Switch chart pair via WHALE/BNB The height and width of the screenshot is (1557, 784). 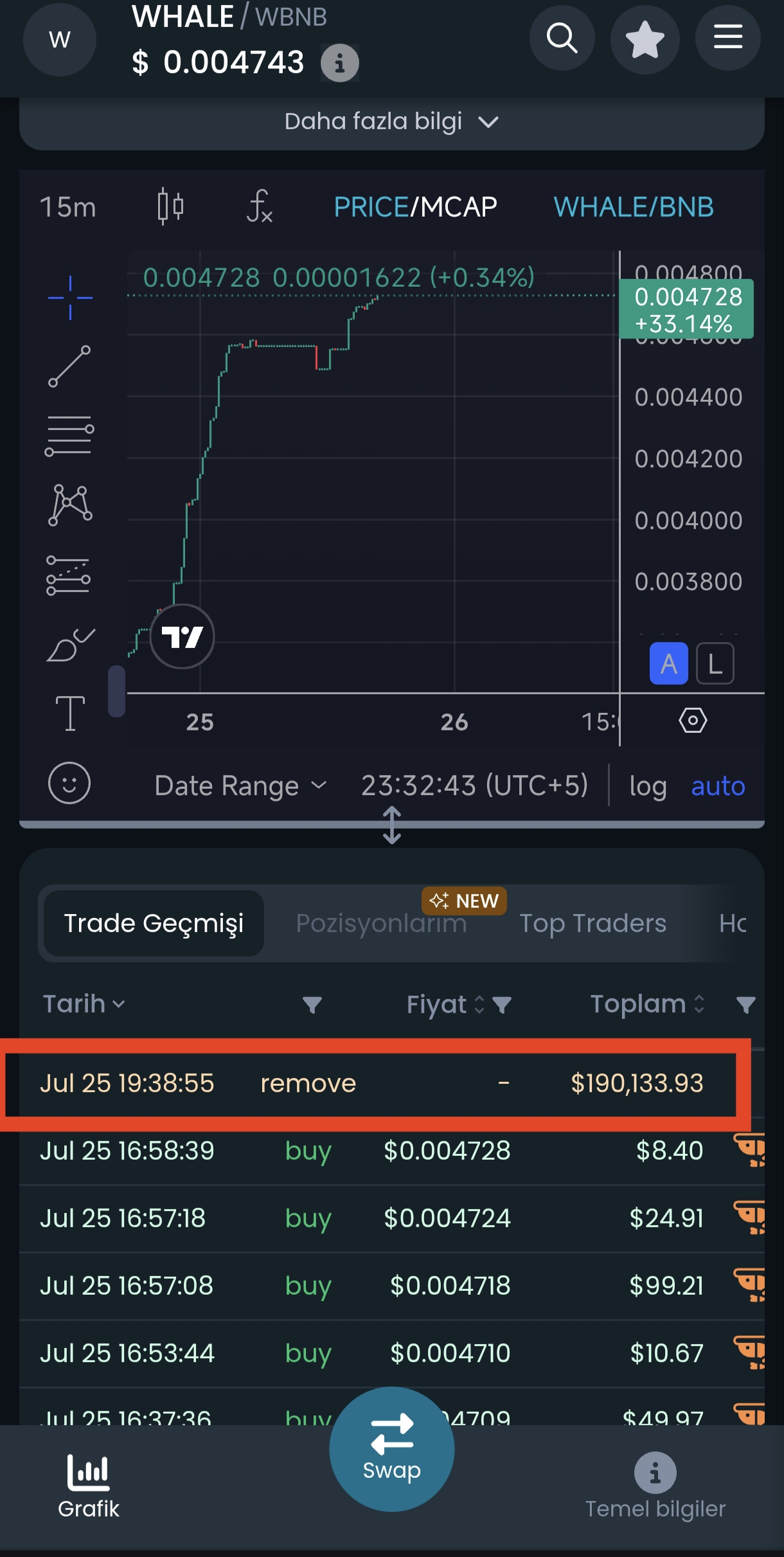click(634, 207)
